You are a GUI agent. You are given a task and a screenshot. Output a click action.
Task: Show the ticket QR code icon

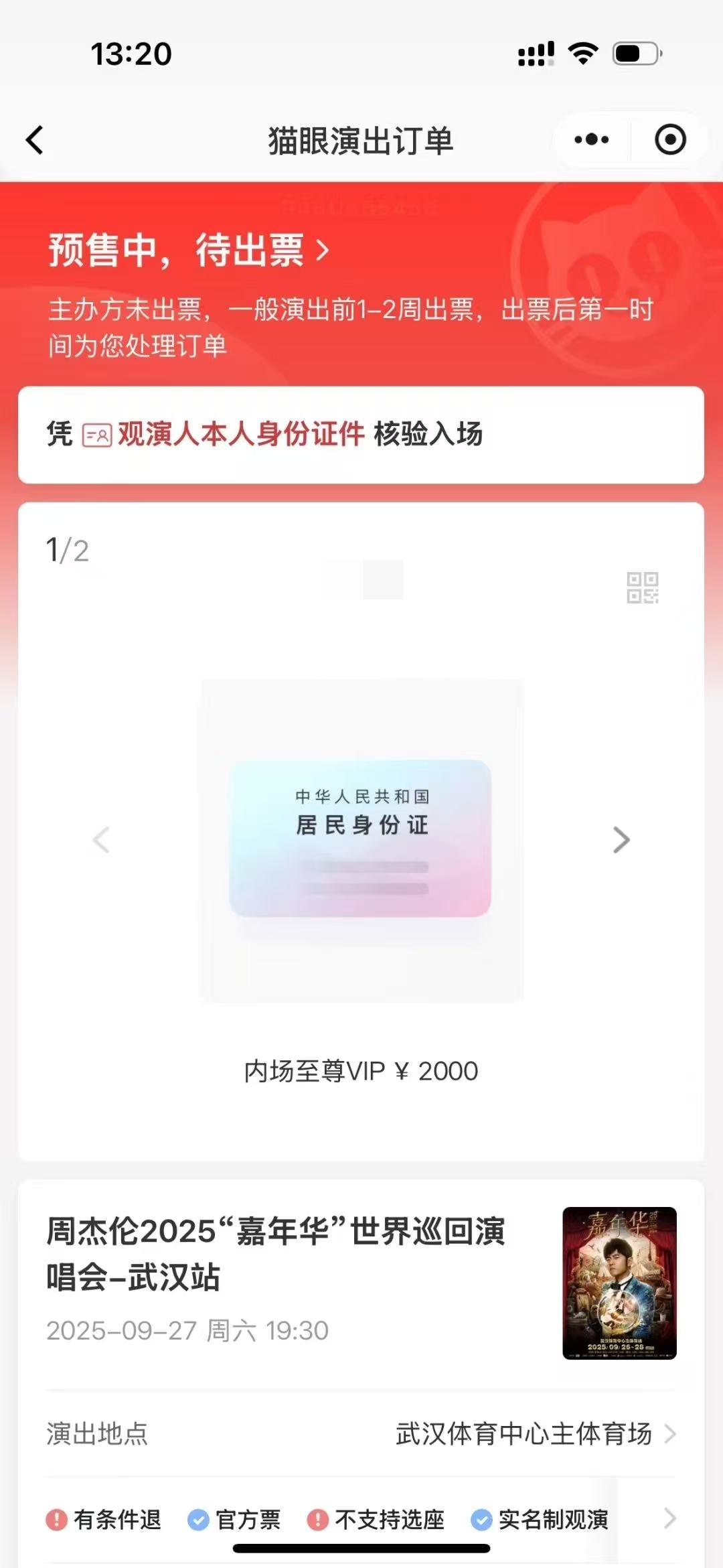pos(643,587)
